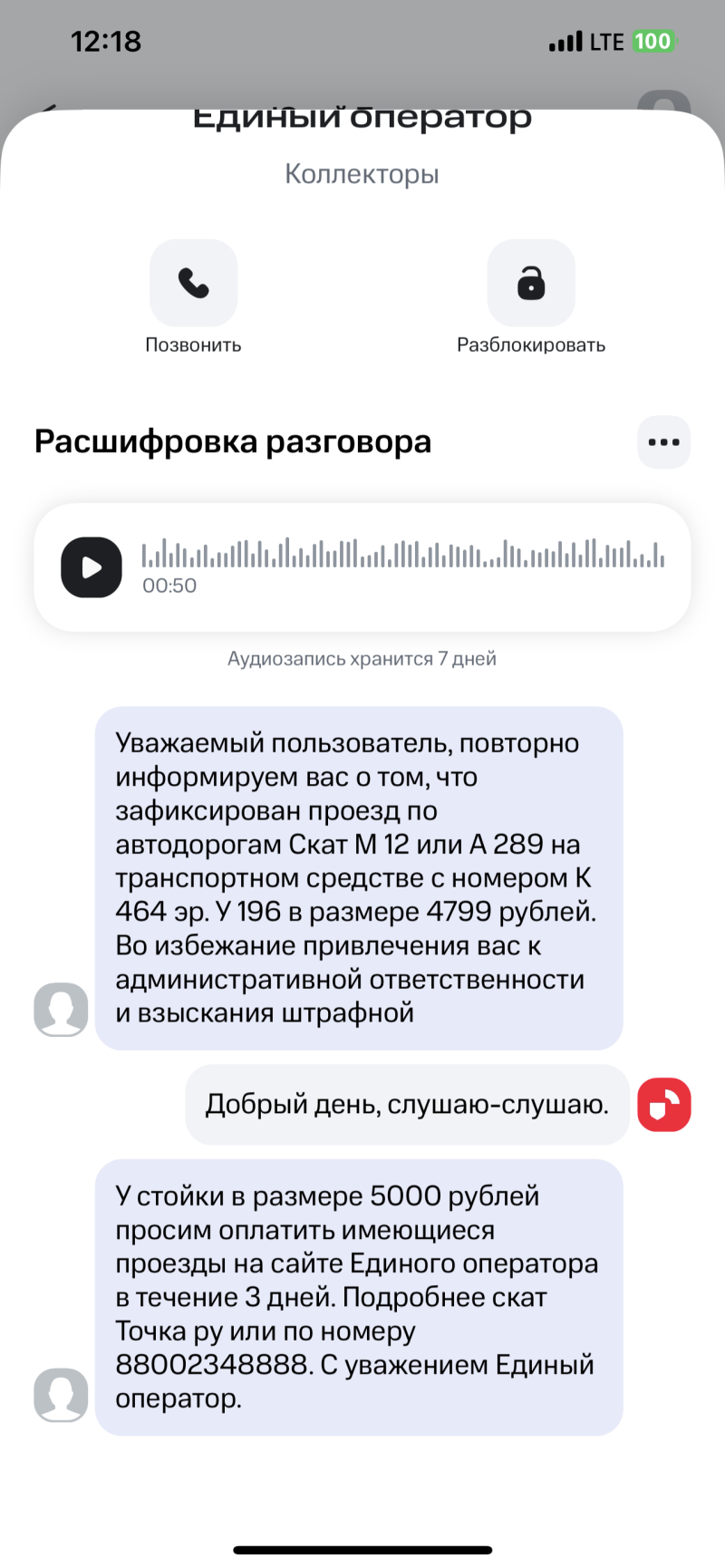725x1568 pixels.
Task: Play the 00:50 call recording
Action: click(x=92, y=567)
